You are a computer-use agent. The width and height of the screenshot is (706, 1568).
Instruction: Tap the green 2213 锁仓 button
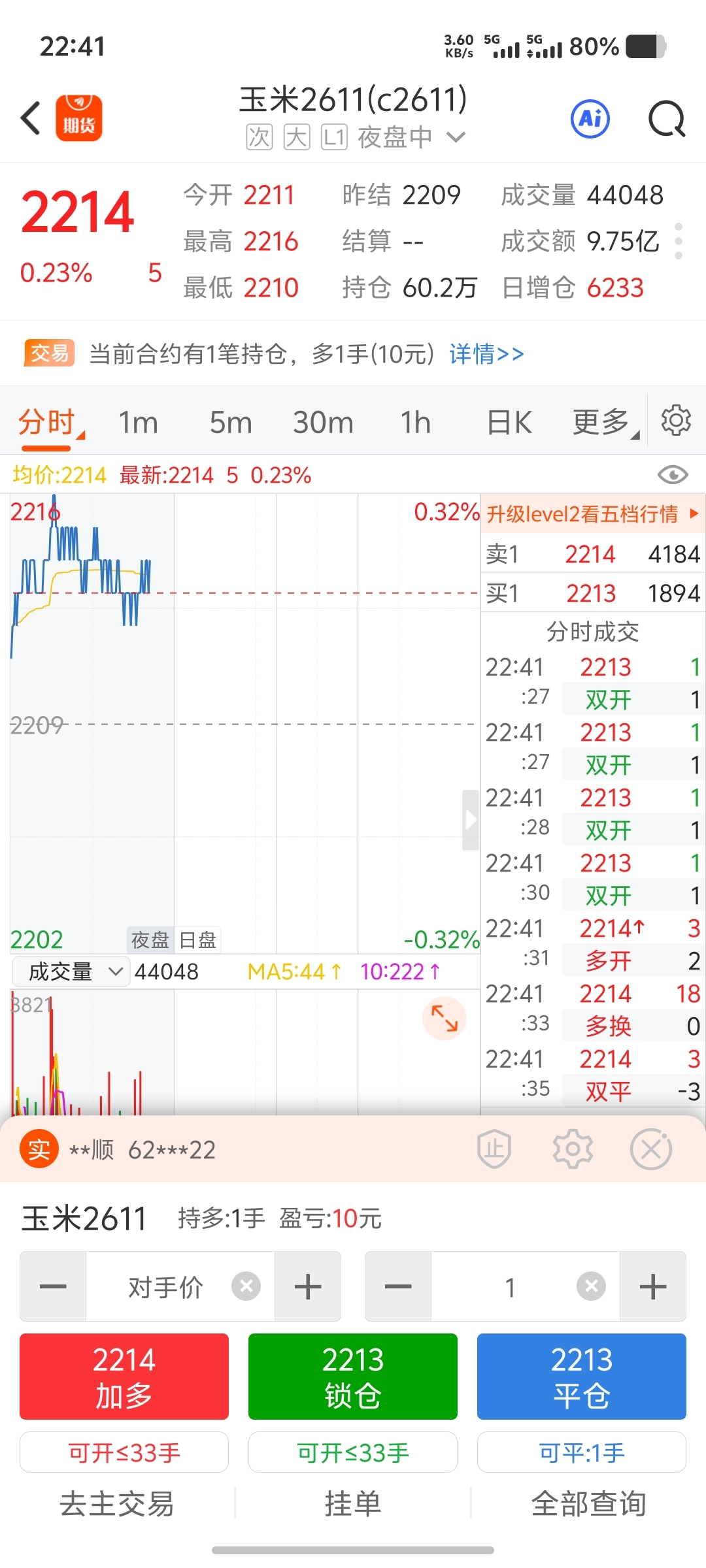[x=353, y=1377]
